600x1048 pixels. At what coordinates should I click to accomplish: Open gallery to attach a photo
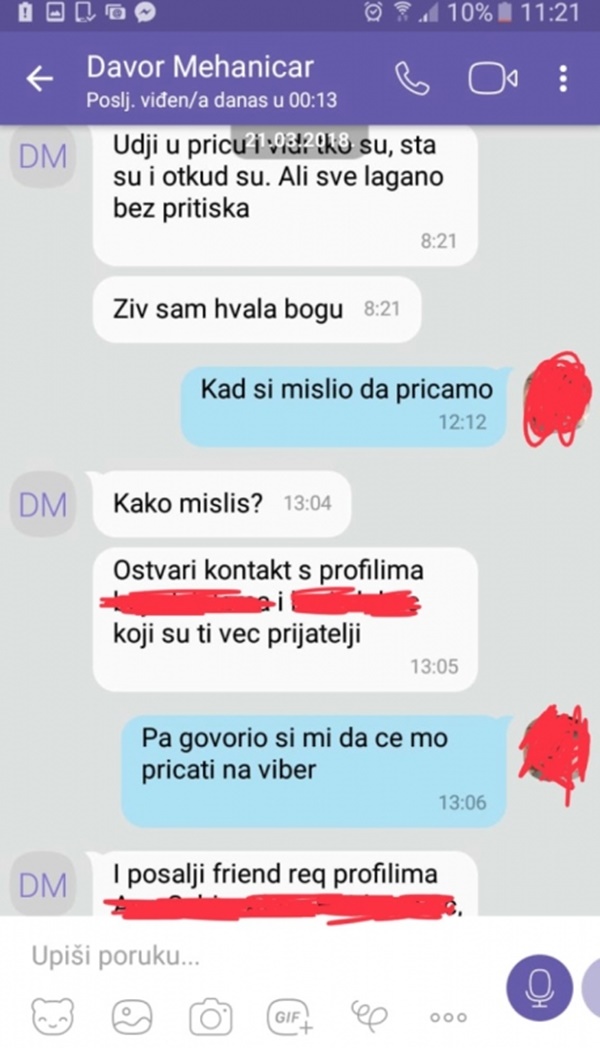pos(131,1017)
